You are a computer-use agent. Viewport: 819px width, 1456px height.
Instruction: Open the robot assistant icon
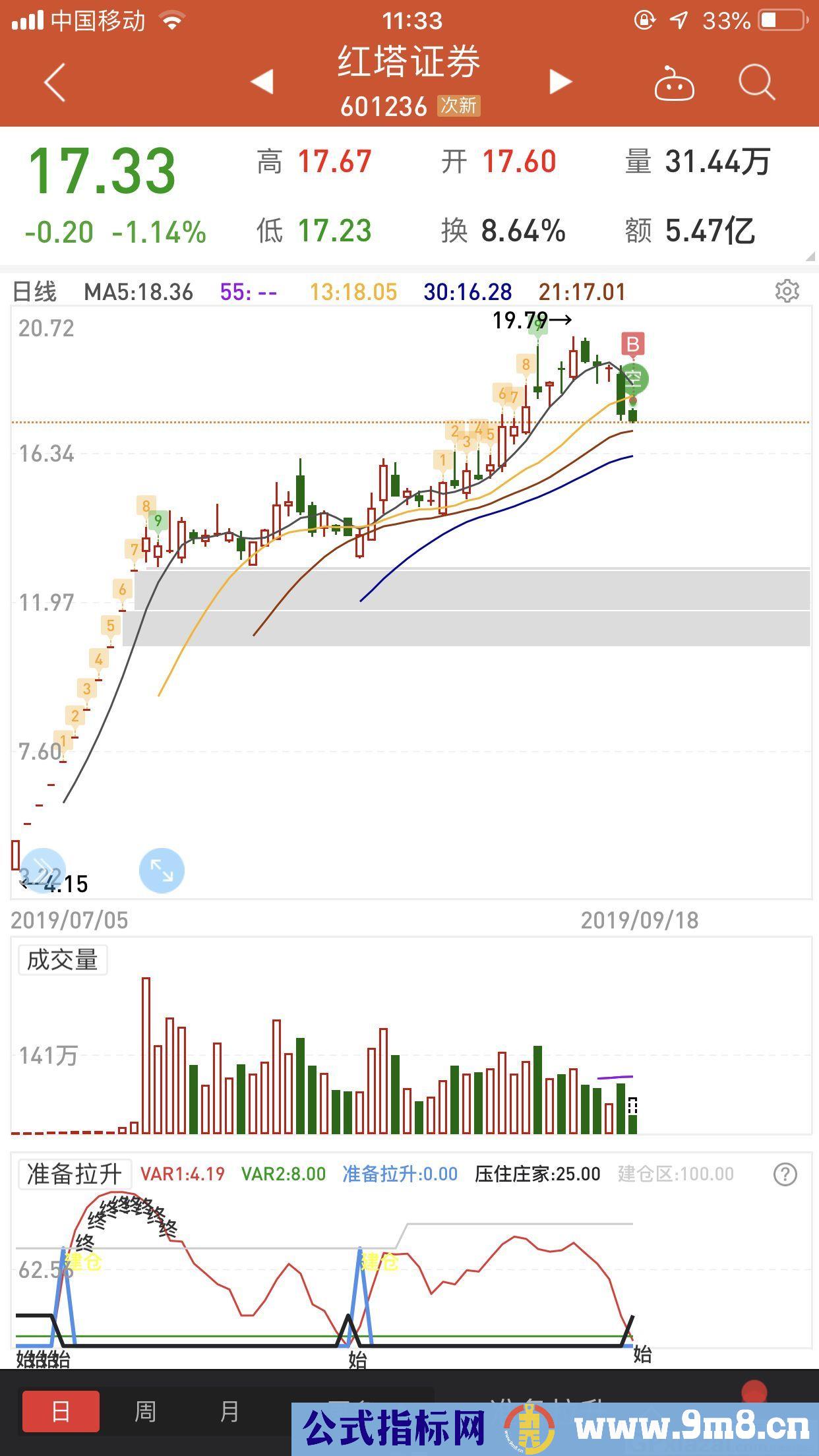[x=674, y=84]
